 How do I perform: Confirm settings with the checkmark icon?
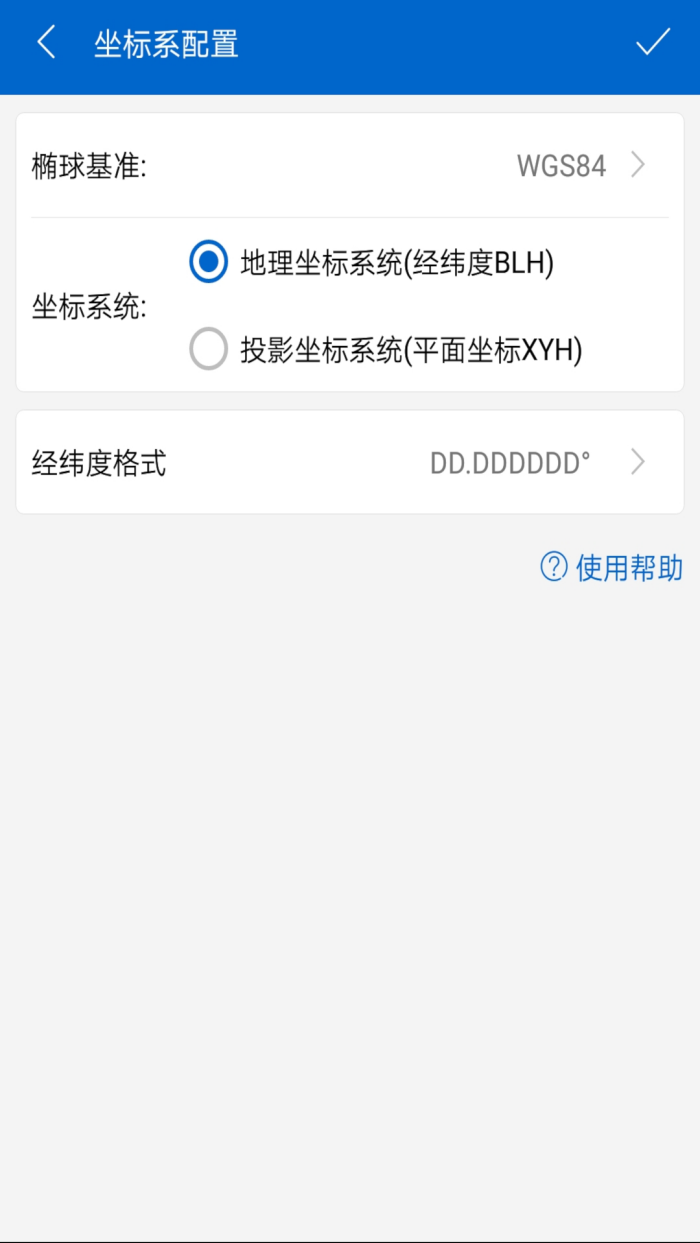(x=653, y=43)
